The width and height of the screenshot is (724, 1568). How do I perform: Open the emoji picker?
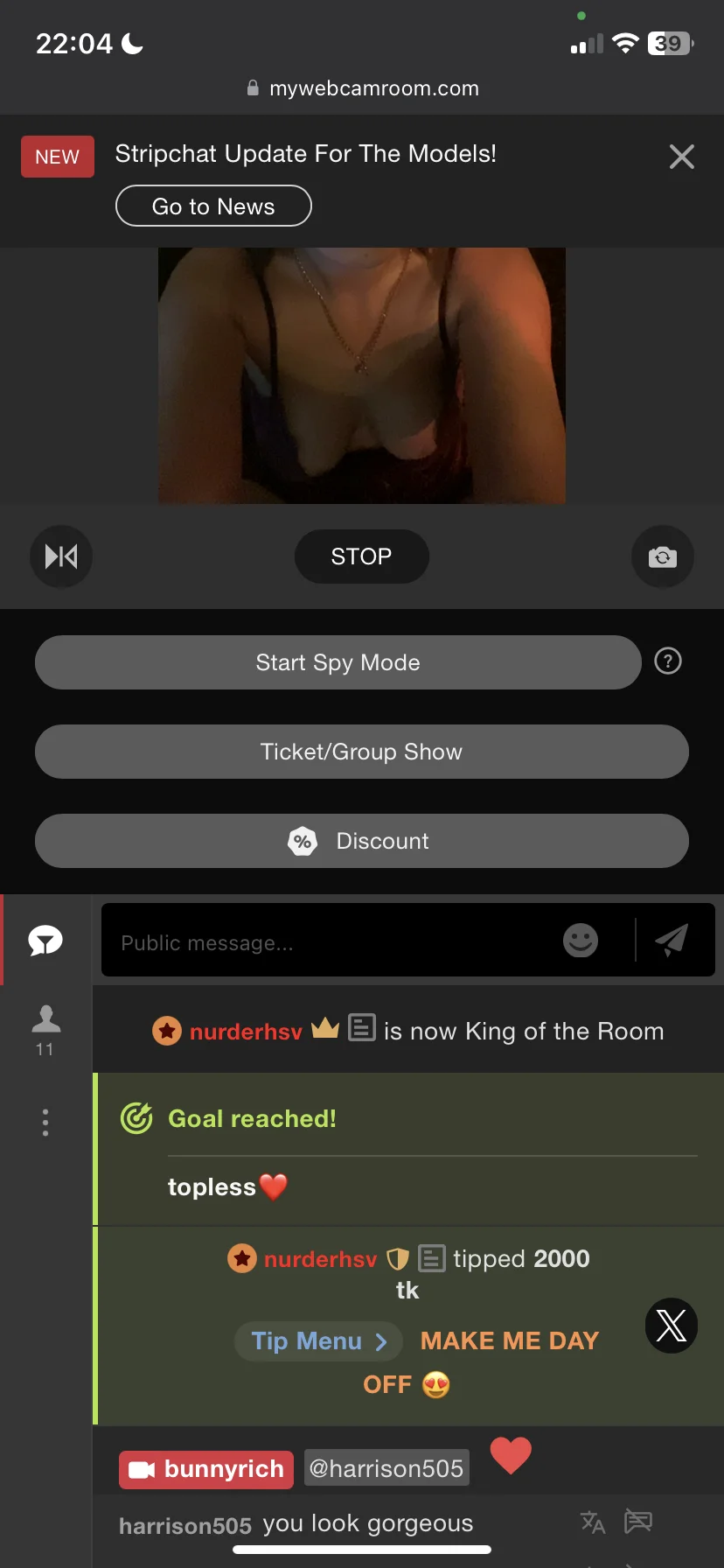[581, 941]
